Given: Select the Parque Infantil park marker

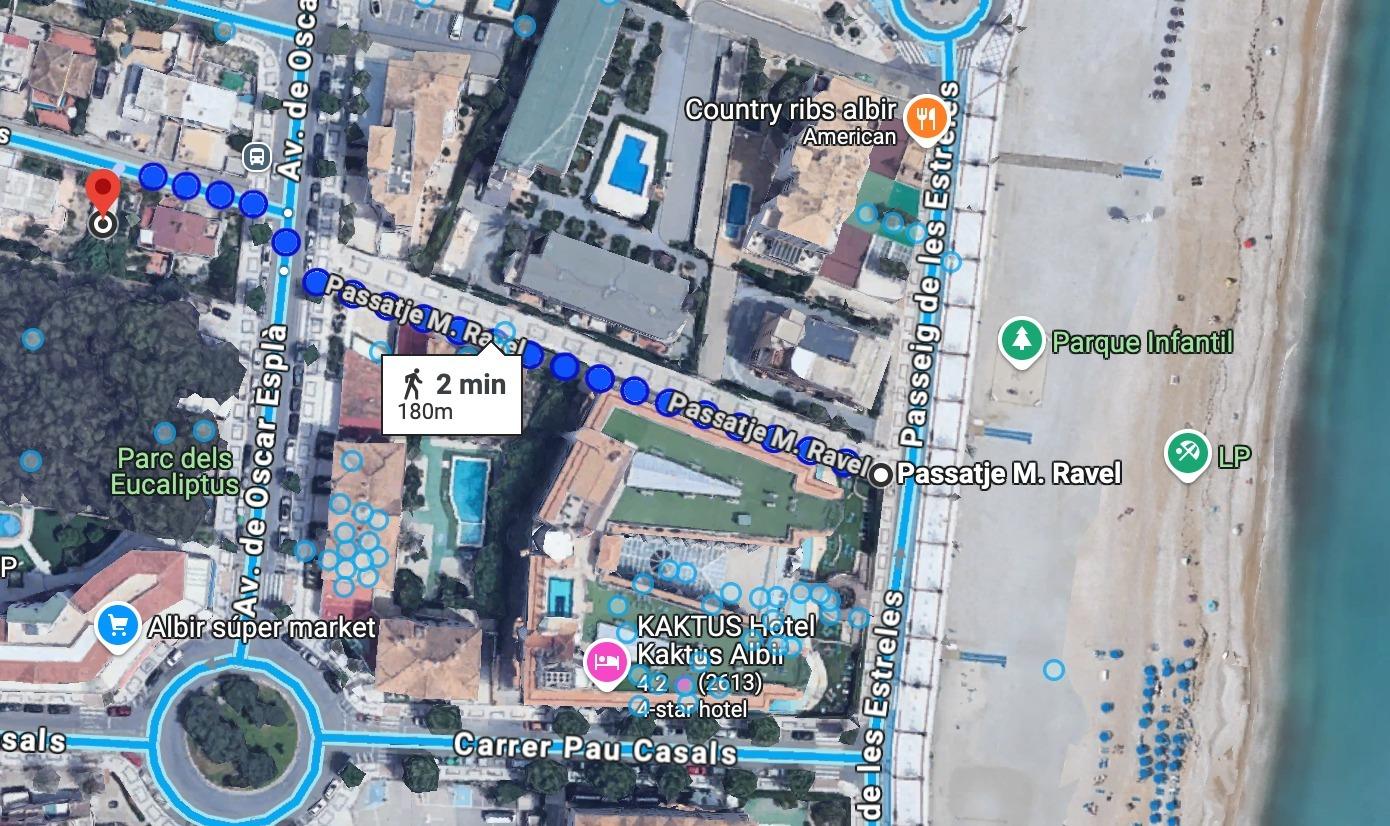Looking at the screenshot, I should coord(1020,341).
